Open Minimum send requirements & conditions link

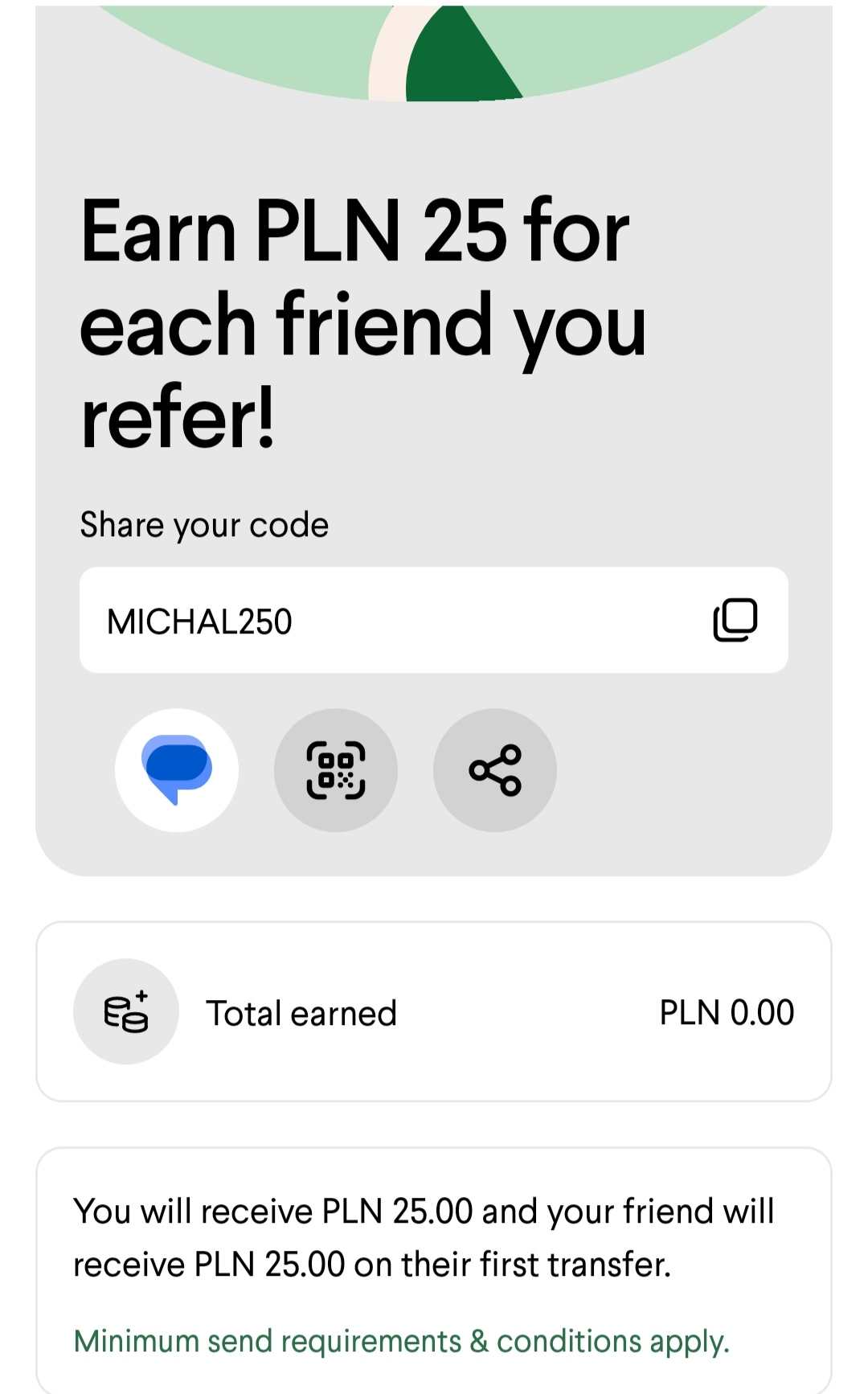[401, 1341]
